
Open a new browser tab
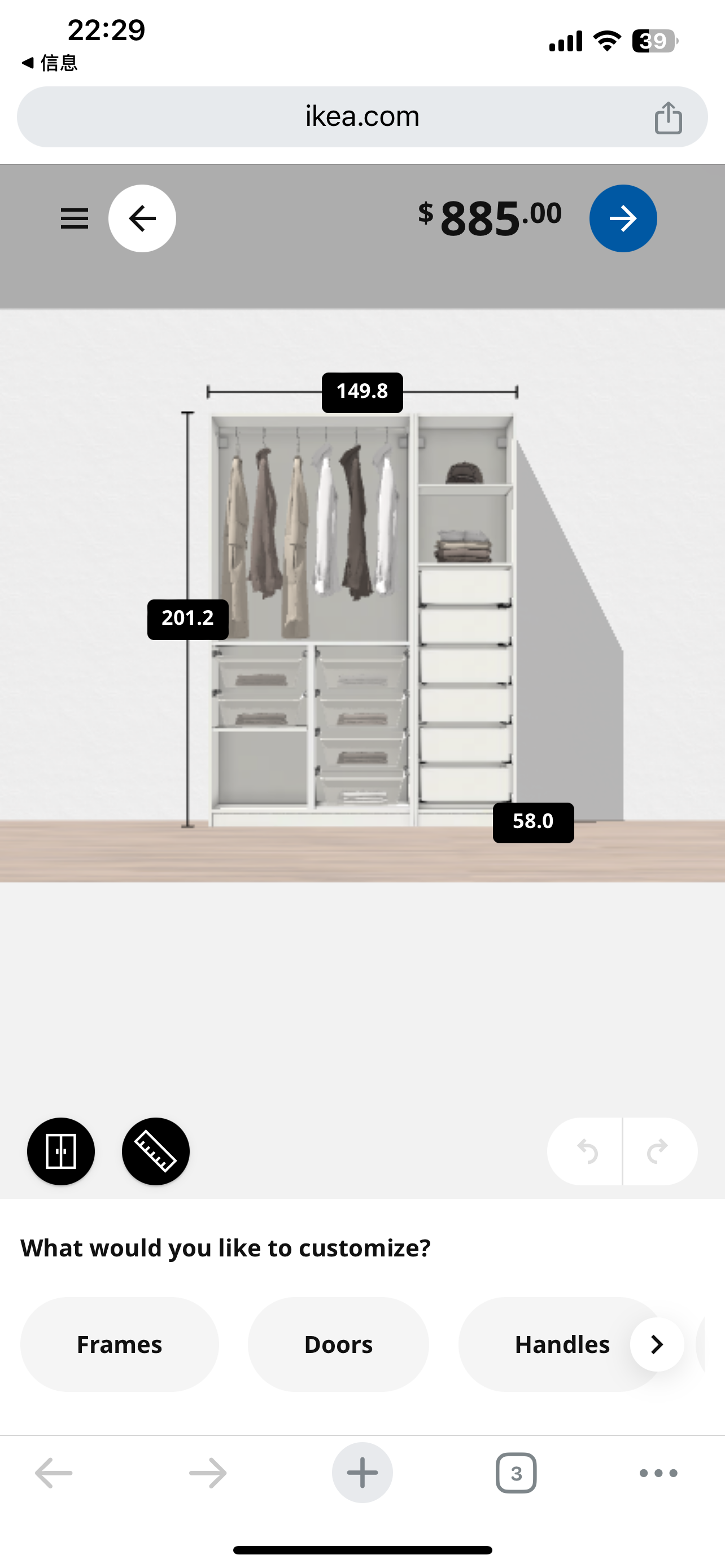[x=362, y=1473]
